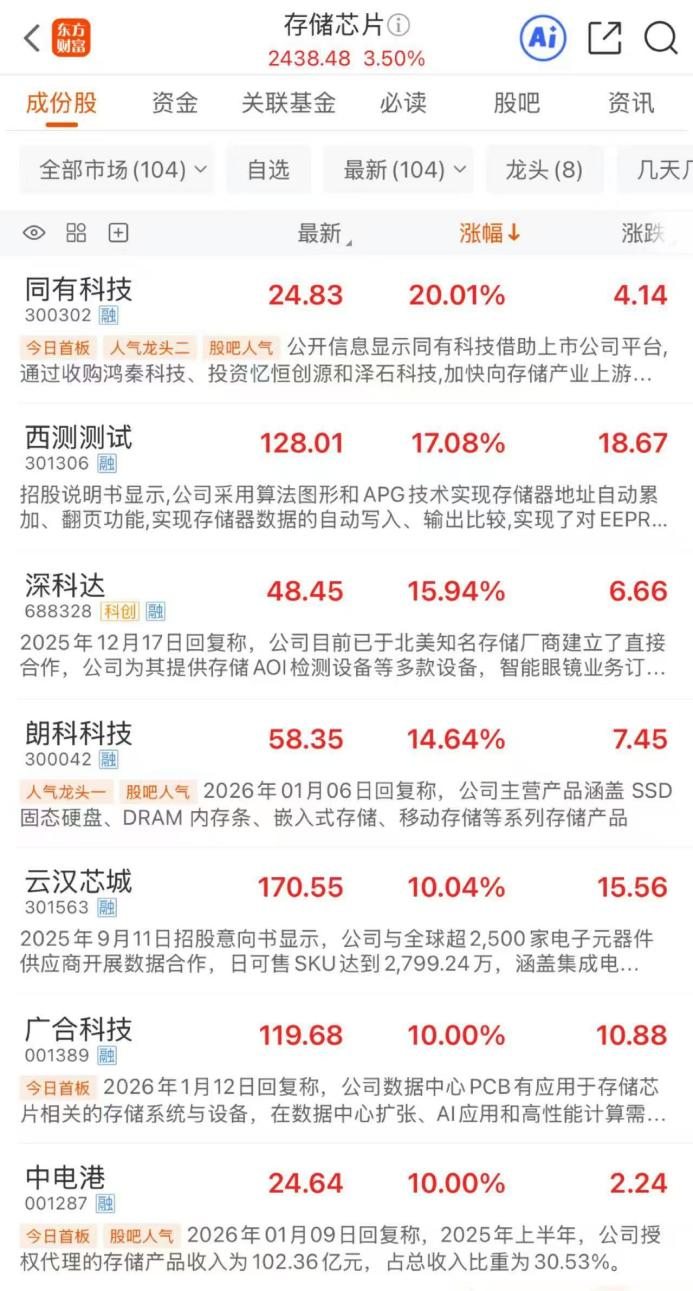Open the Ai assistant icon
Viewport: 693px width, 1291px height.
[x=543, y=39]
